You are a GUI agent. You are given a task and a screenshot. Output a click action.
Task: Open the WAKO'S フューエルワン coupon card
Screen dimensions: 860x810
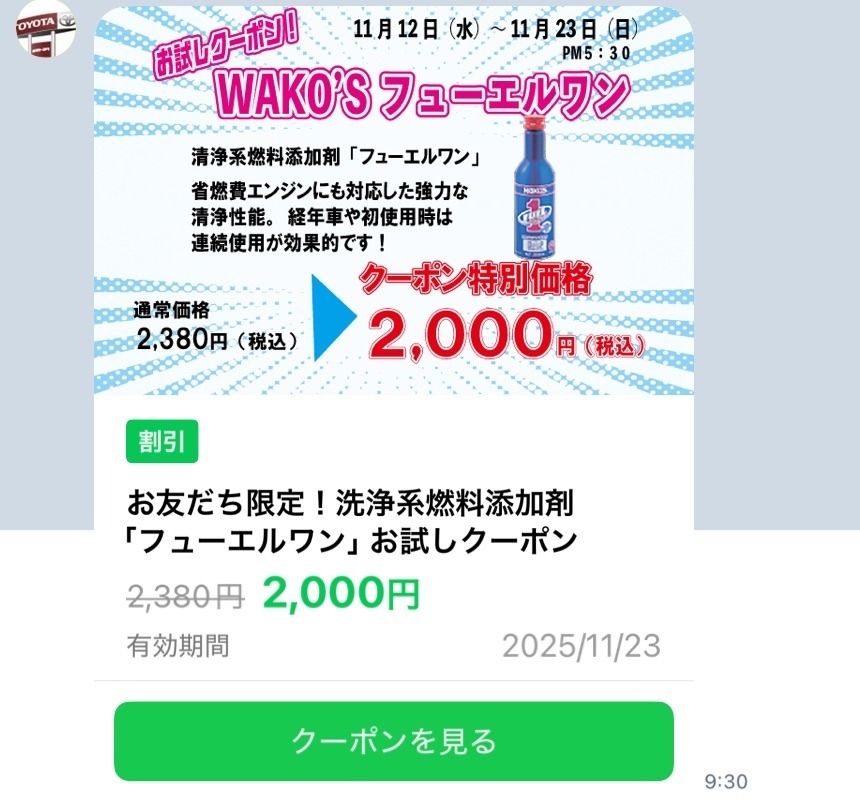(x=393, y=200)
